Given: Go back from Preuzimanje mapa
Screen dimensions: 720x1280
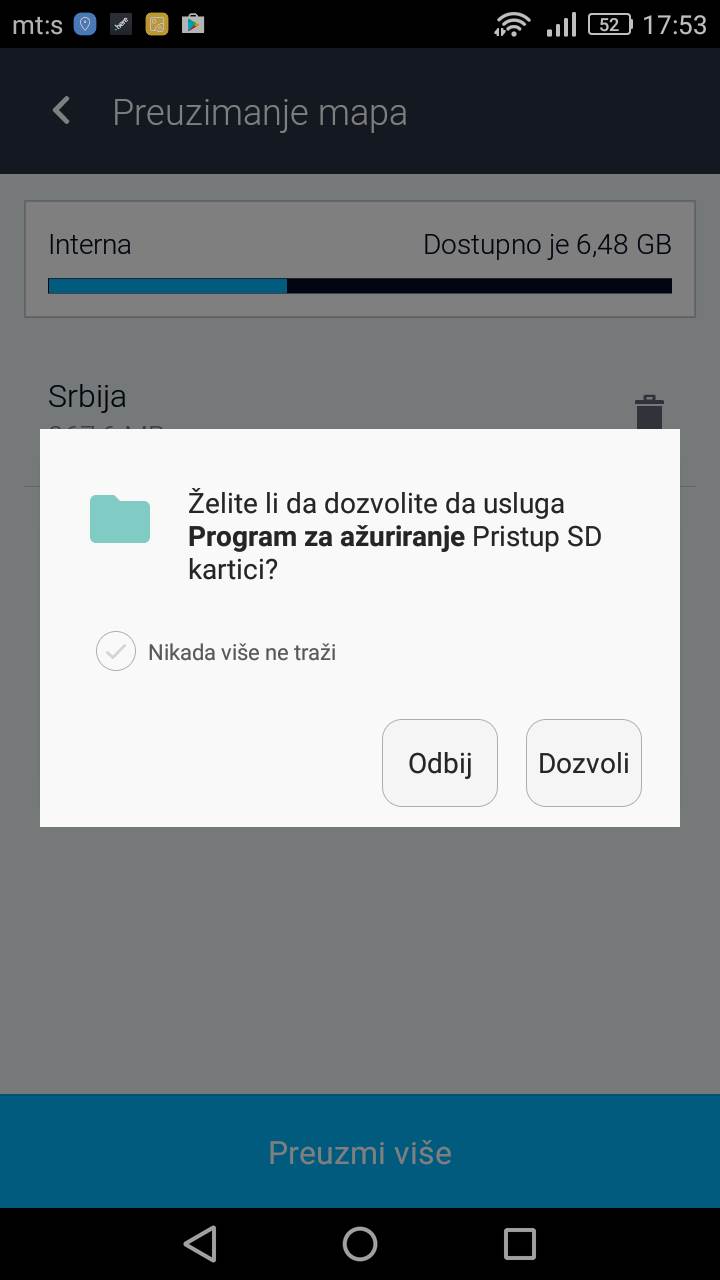Looking at the screenshot, I should 62,111.
